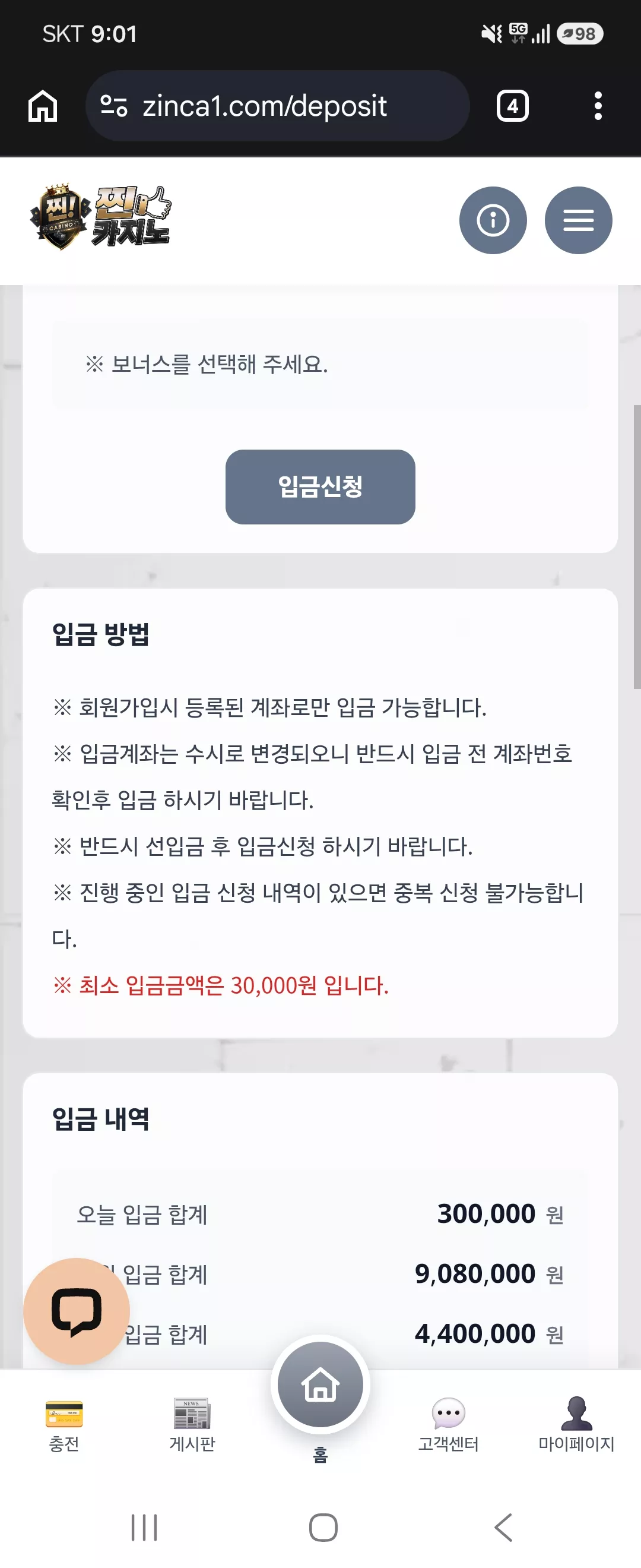This screenshot has width=641, height=1568.
Task: Tap the browser home icon
Action: click(x=43, y=106)
